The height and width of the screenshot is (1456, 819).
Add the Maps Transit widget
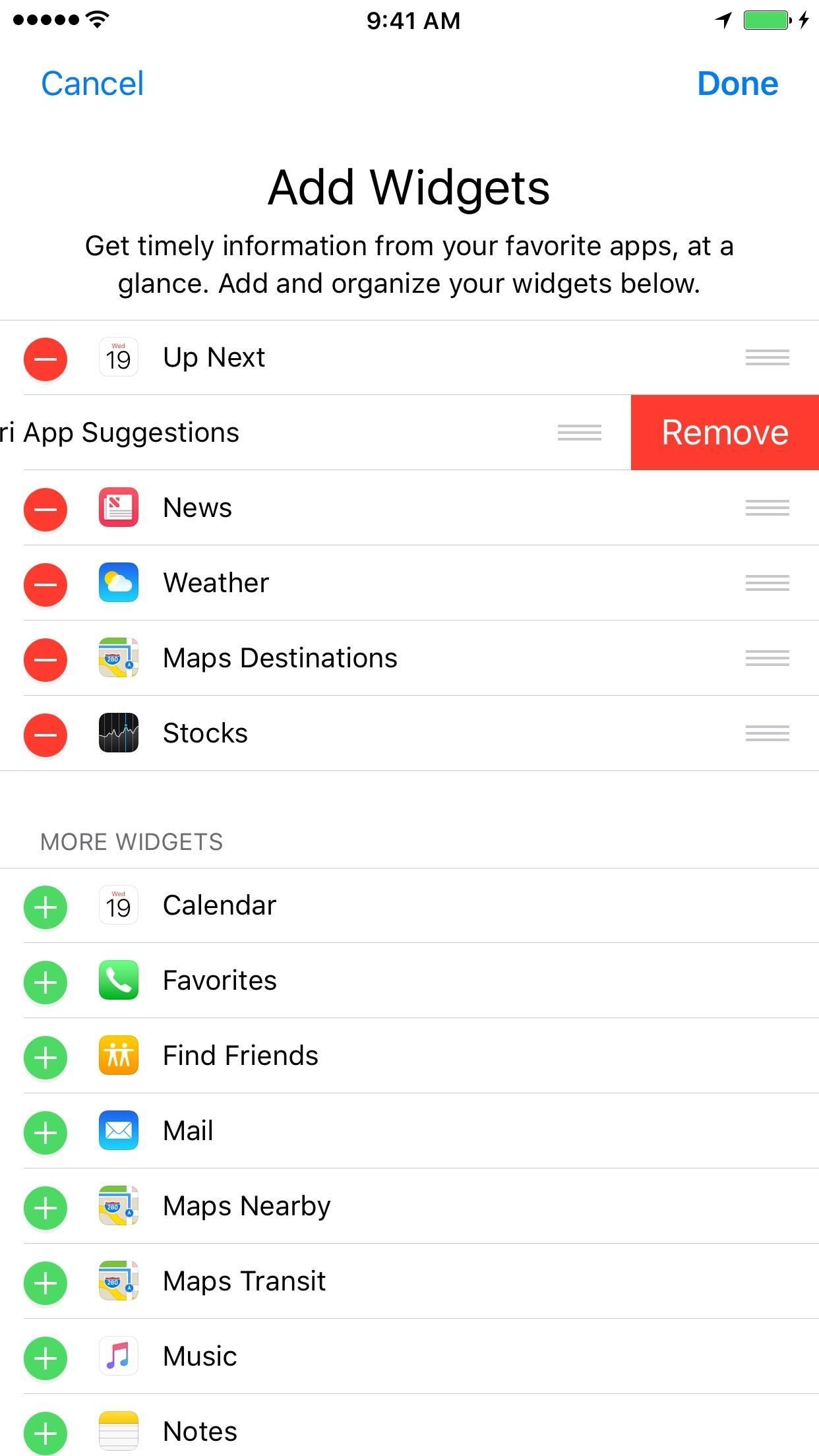45,1283
